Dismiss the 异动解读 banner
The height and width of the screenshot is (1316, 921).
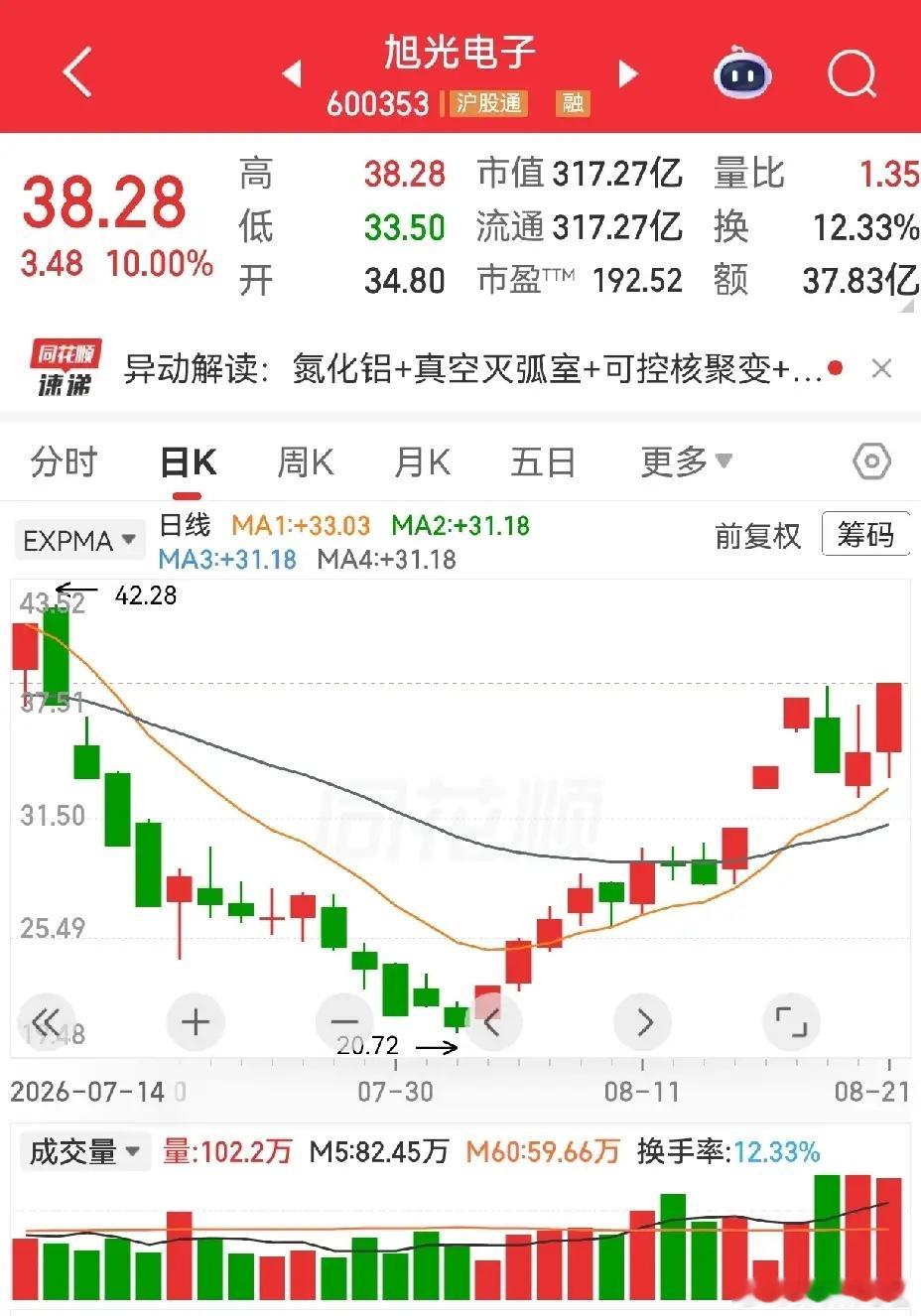[881, 369]
